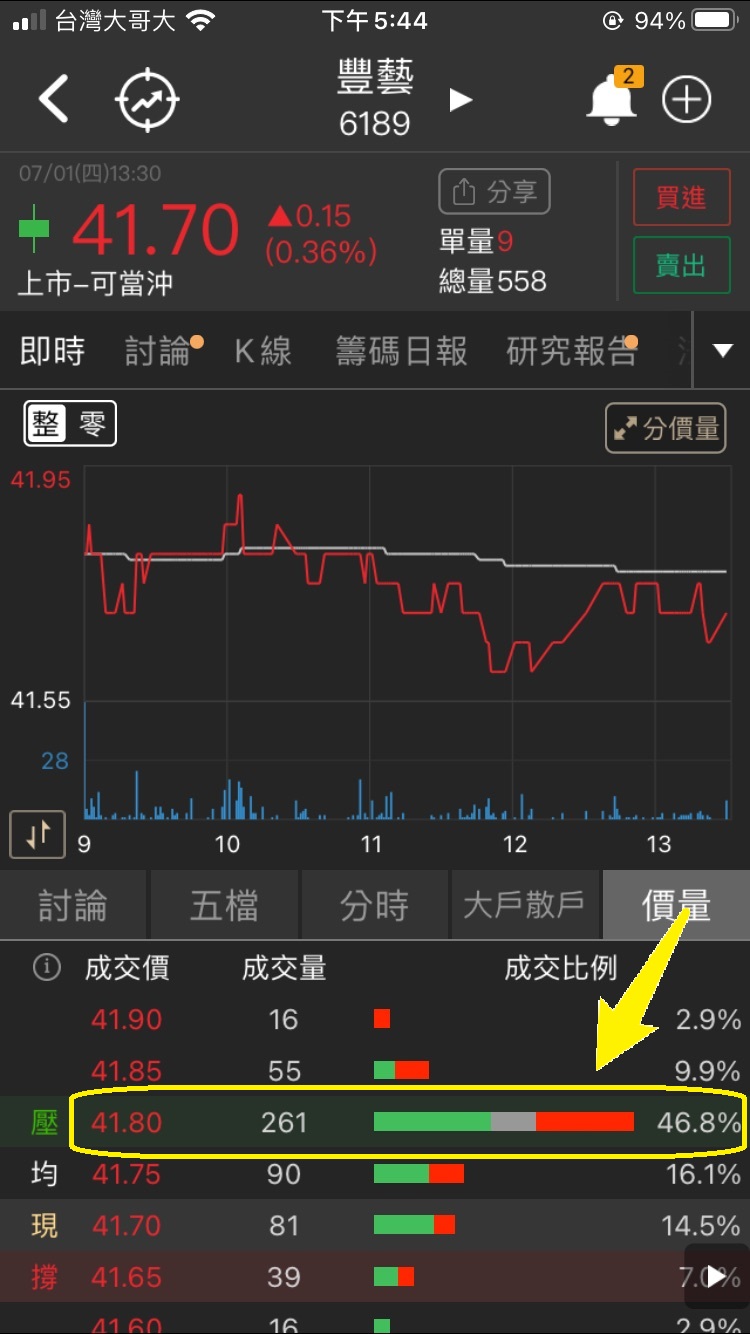Open the notifications bell

[612, 98]
